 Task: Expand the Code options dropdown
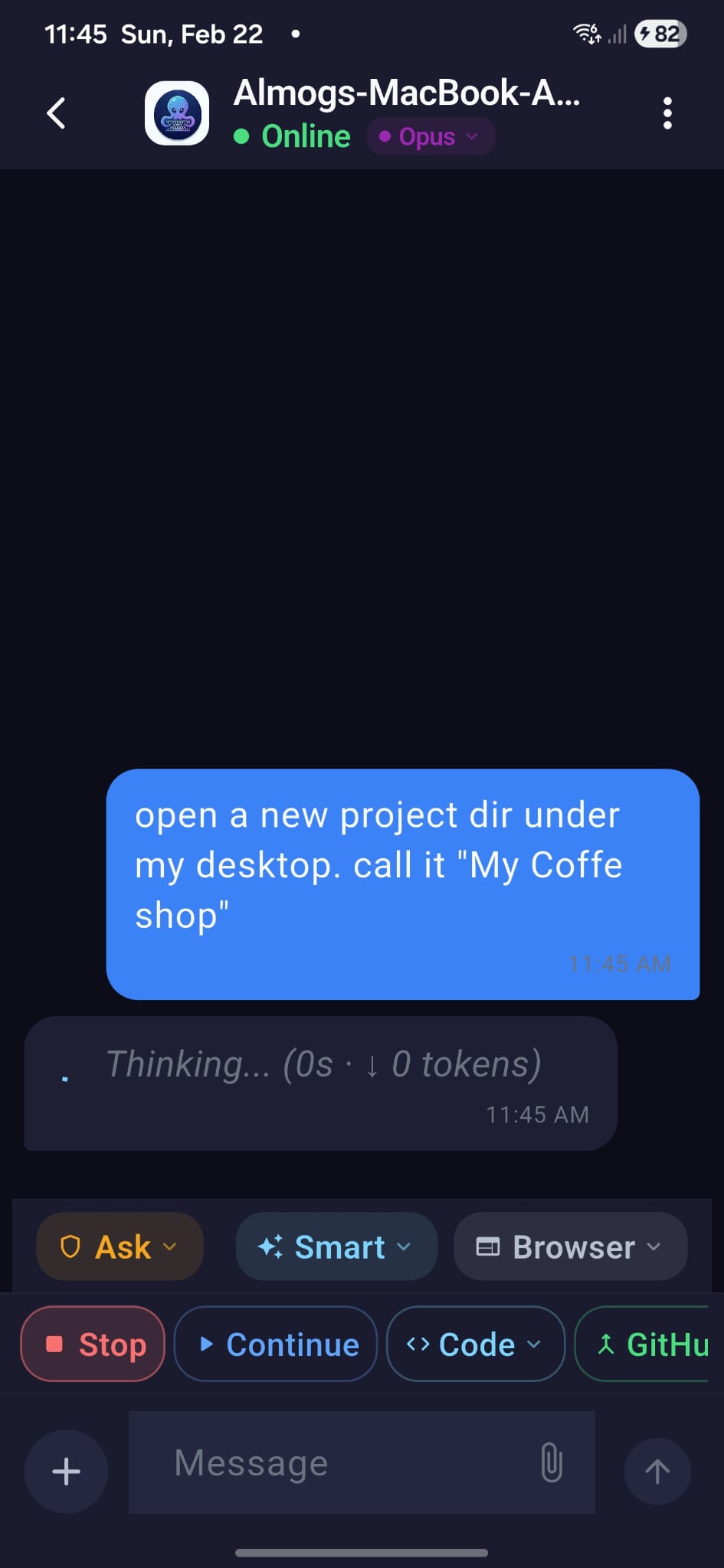tap(534, 1344)
